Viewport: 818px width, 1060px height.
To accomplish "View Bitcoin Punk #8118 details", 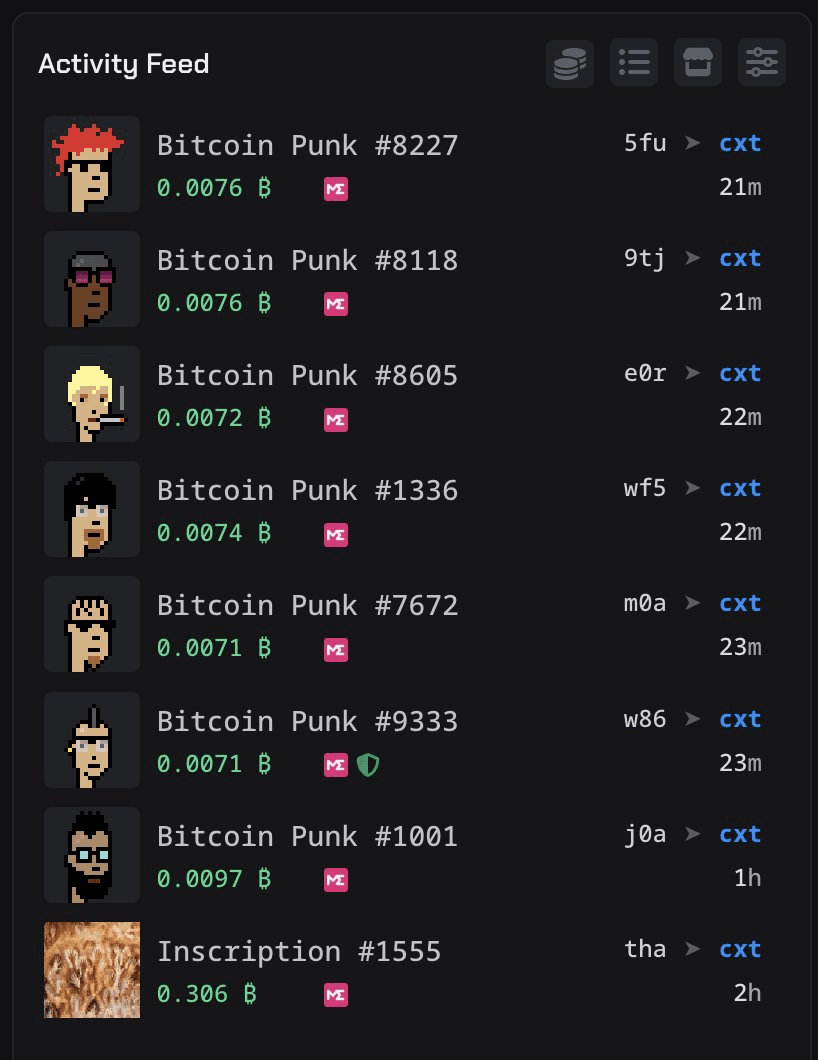I will [x=307, y=261].
